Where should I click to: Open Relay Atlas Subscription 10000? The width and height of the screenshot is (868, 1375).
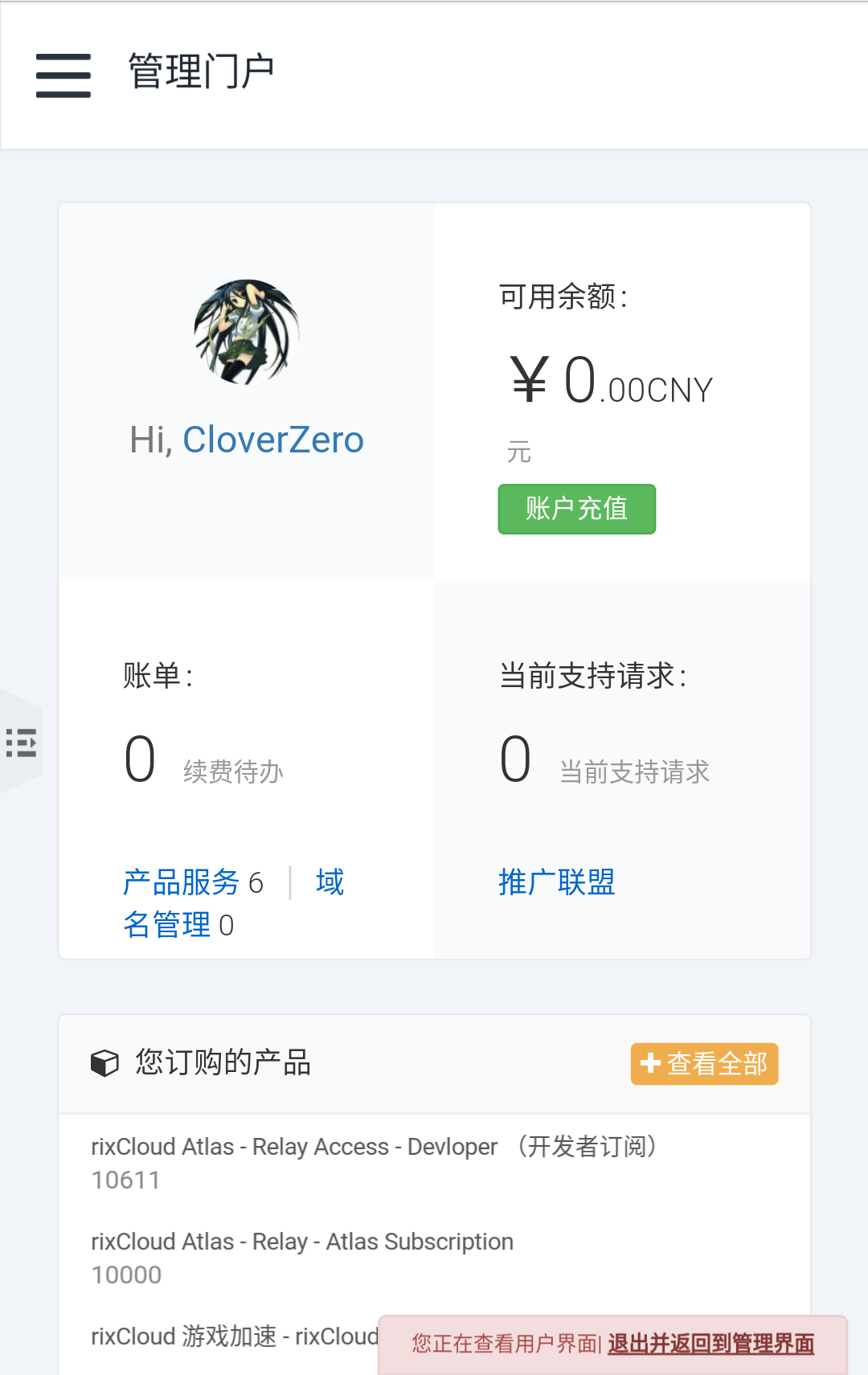click(x=302, y=1242)
